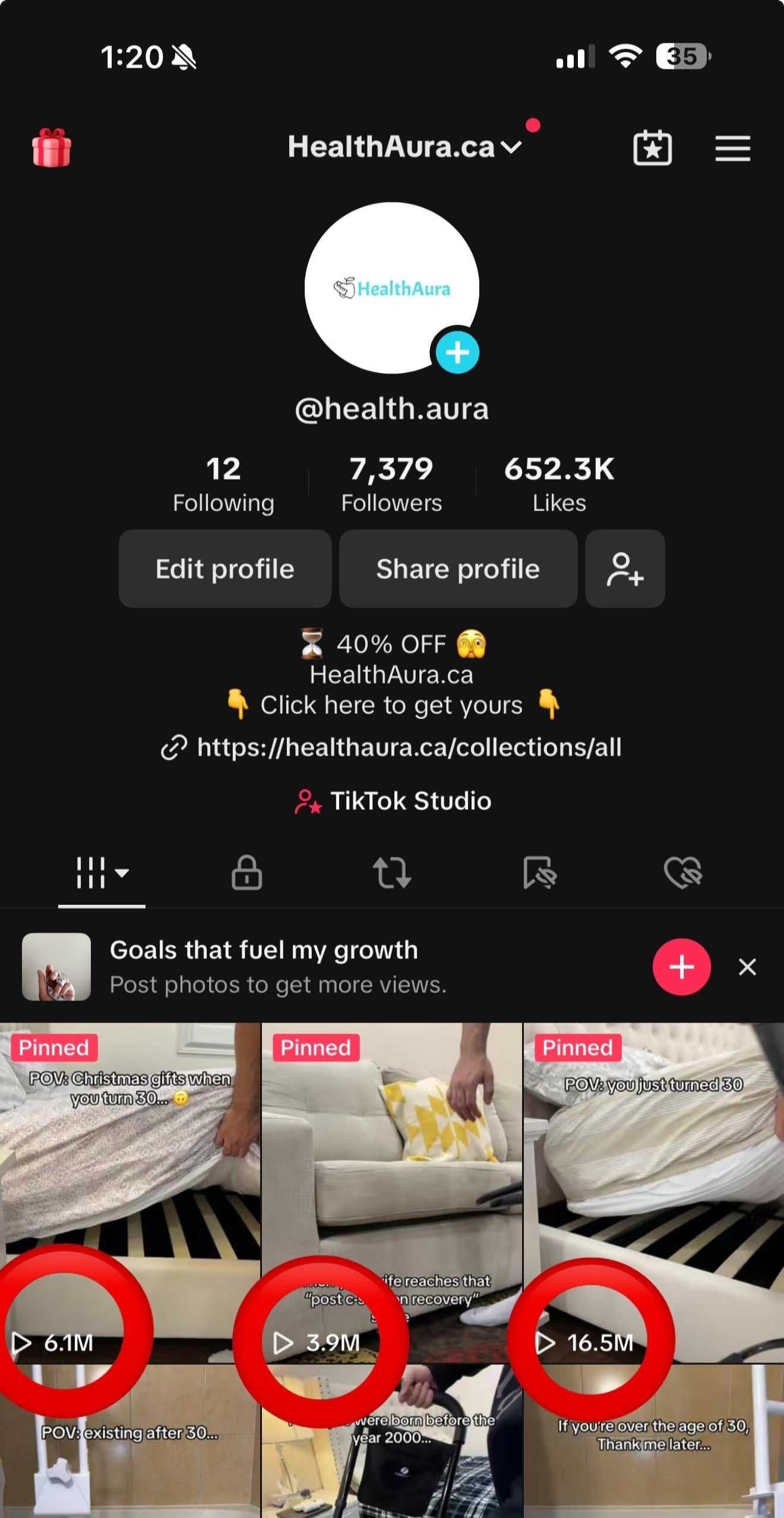Image resolution: width=784 pixels, height=1518 pixels.
Task: Tap Share profile
Action: tap(458, 569)
